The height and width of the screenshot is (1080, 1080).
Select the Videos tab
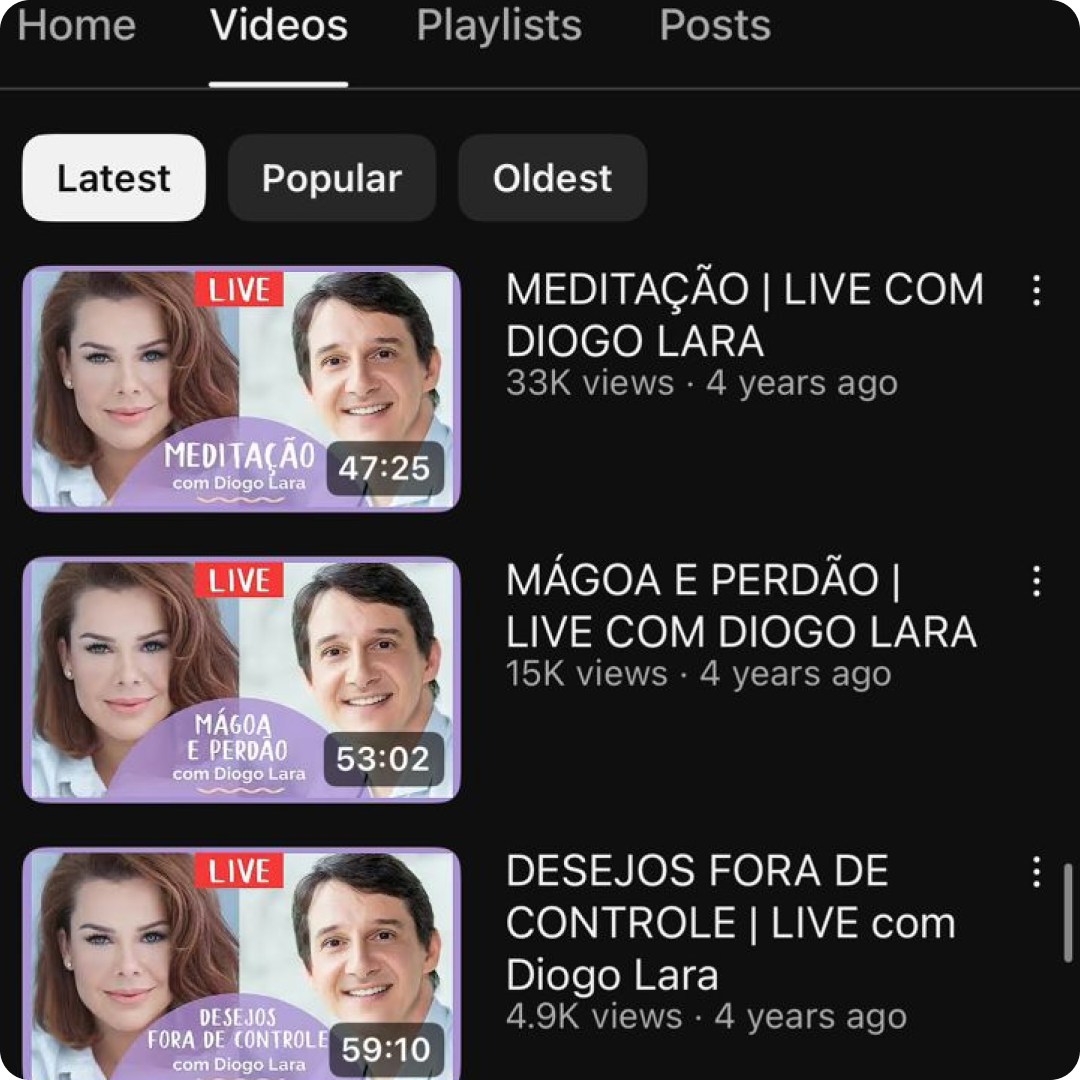279,26
